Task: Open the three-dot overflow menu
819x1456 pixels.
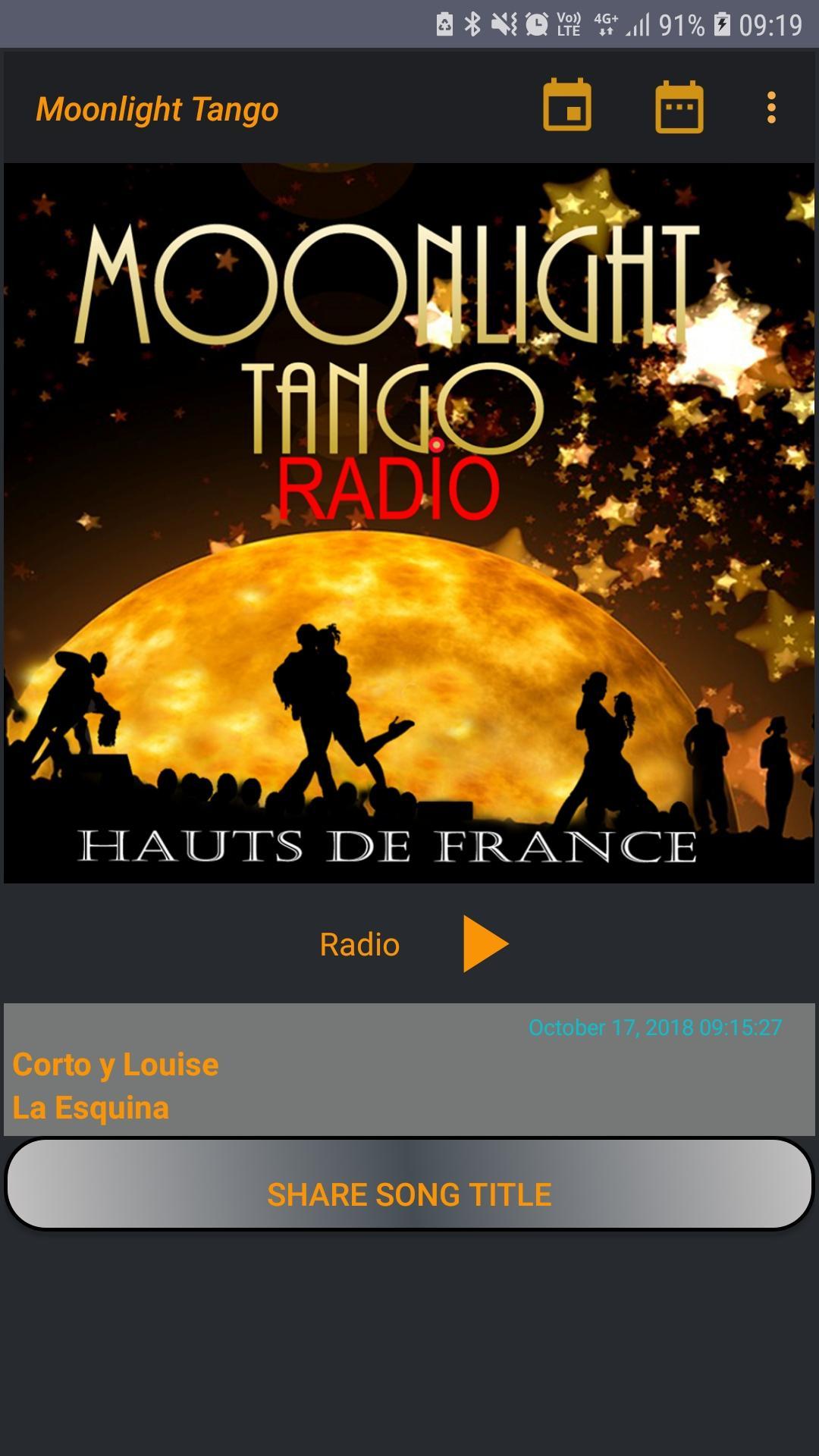Action: click(771, 107)
